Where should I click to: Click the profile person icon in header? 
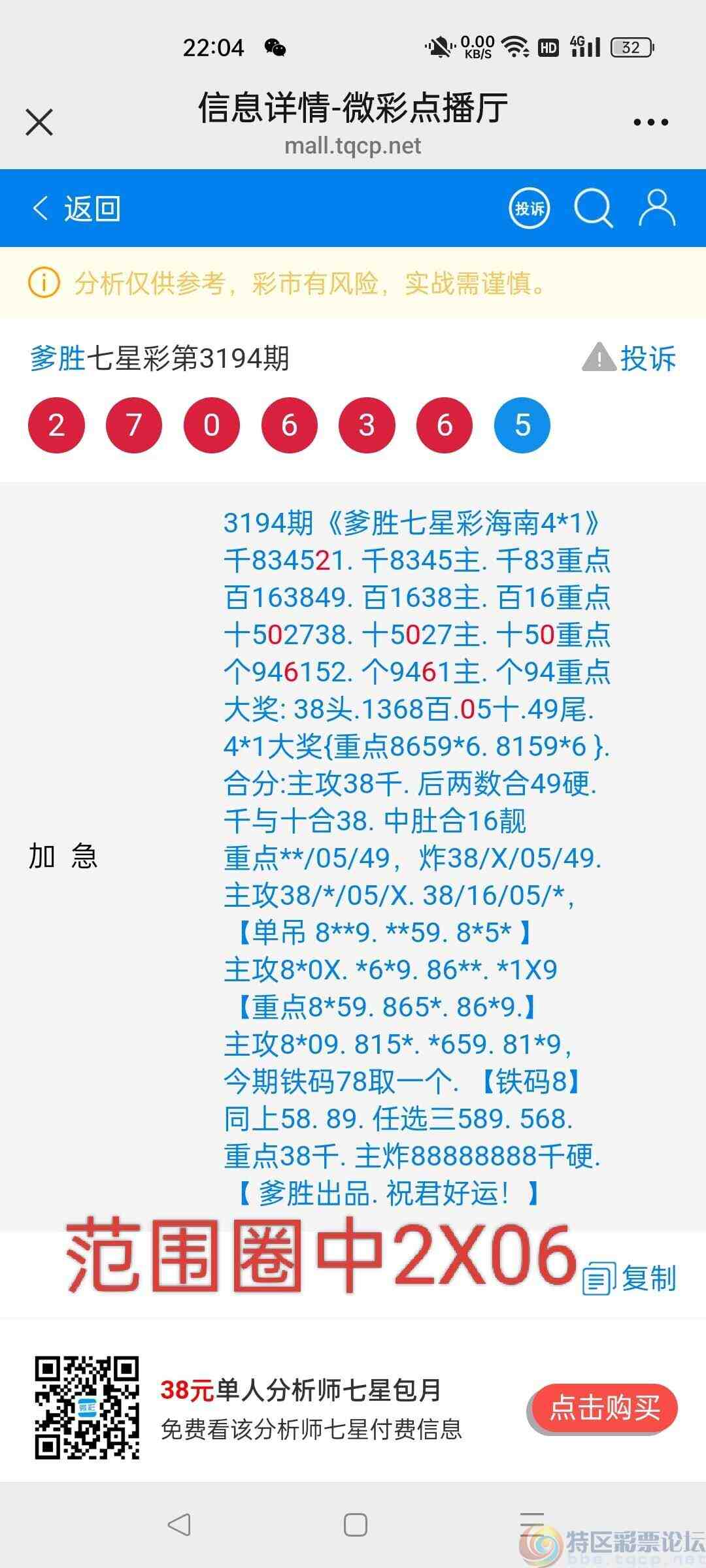click(657, 208)
